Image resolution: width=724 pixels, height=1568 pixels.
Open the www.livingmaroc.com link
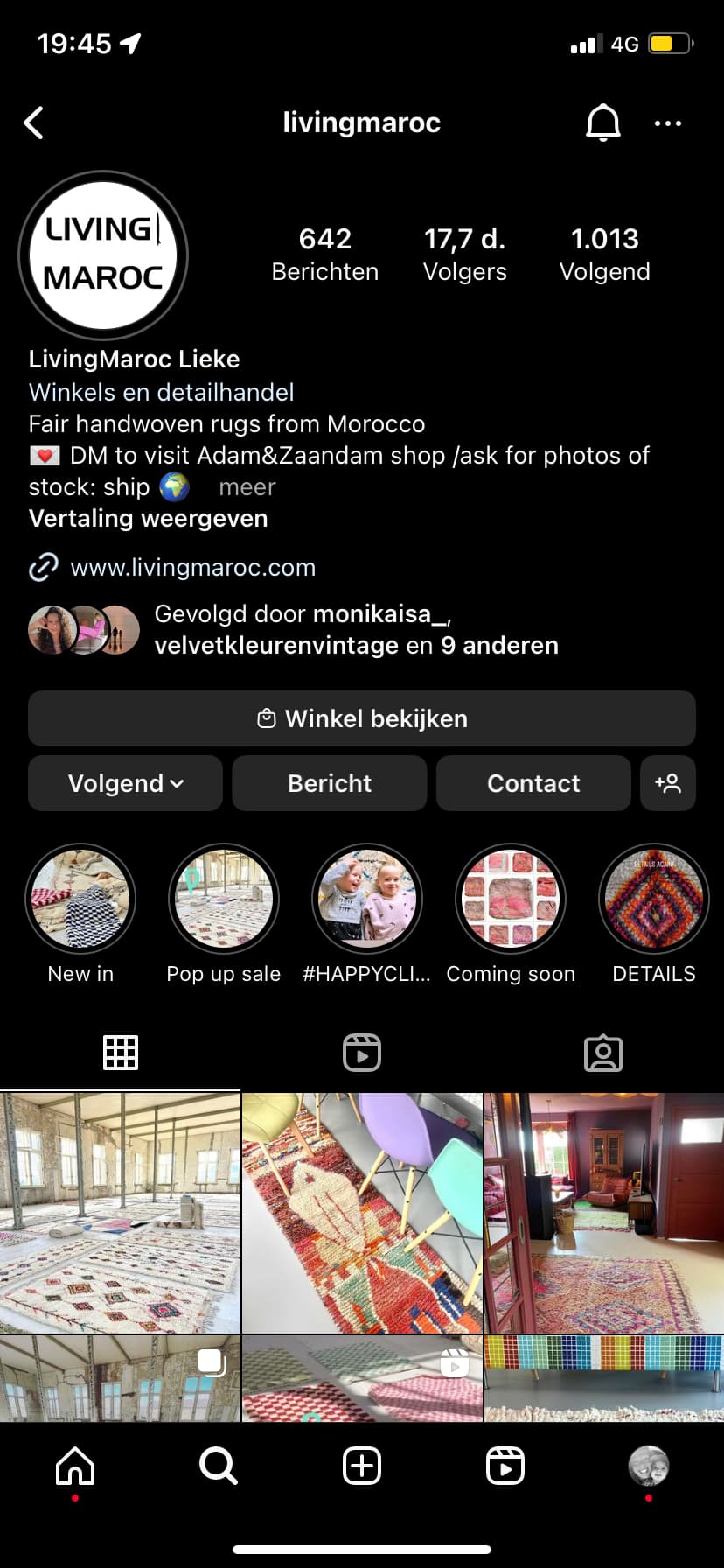(x=192, y=568)
